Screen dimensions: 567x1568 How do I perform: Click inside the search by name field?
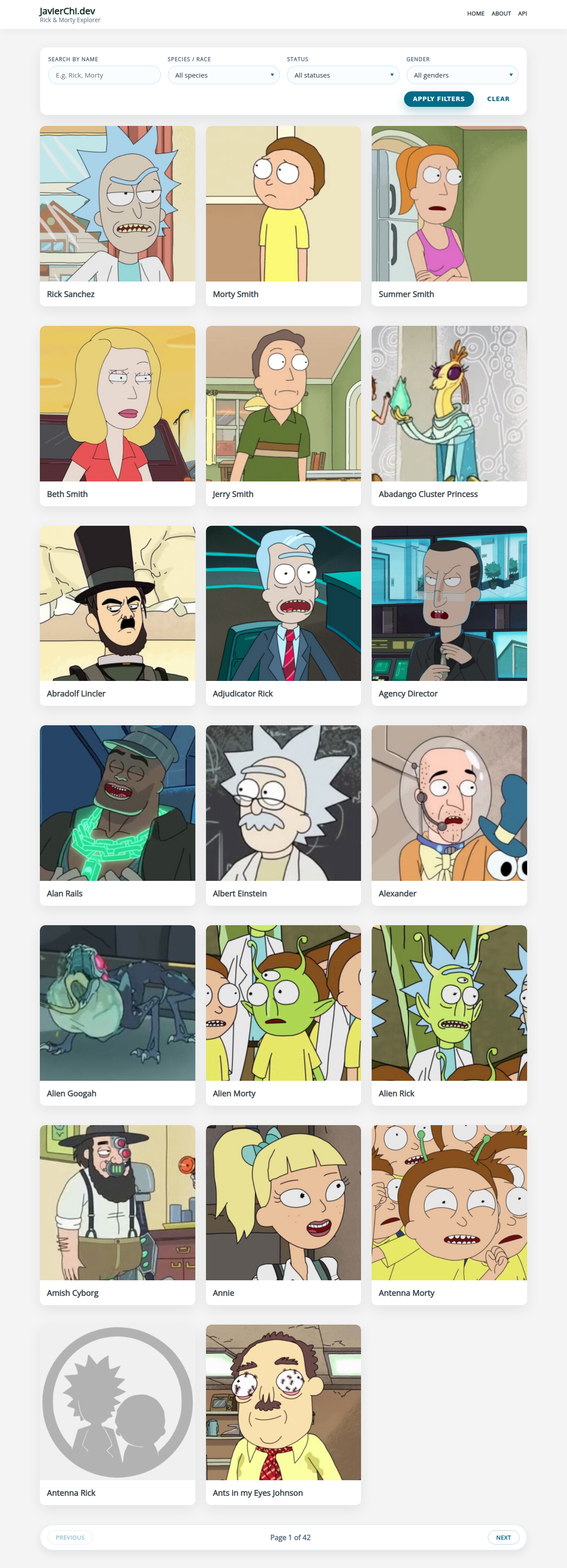pyautogui.click(x=103, y=75)
